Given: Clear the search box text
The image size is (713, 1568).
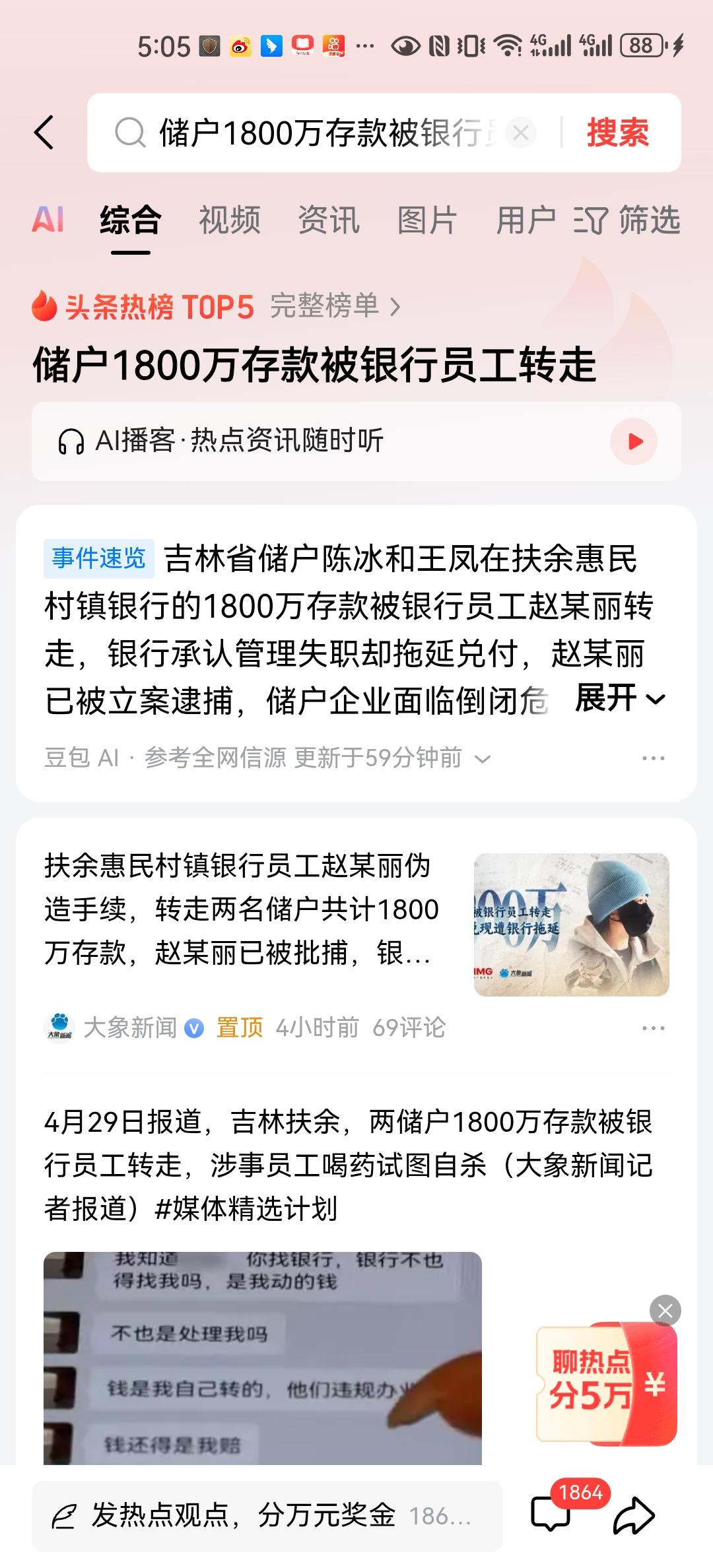Looking at the screenshot, I should pyautogui.click(x=522, y=131).
